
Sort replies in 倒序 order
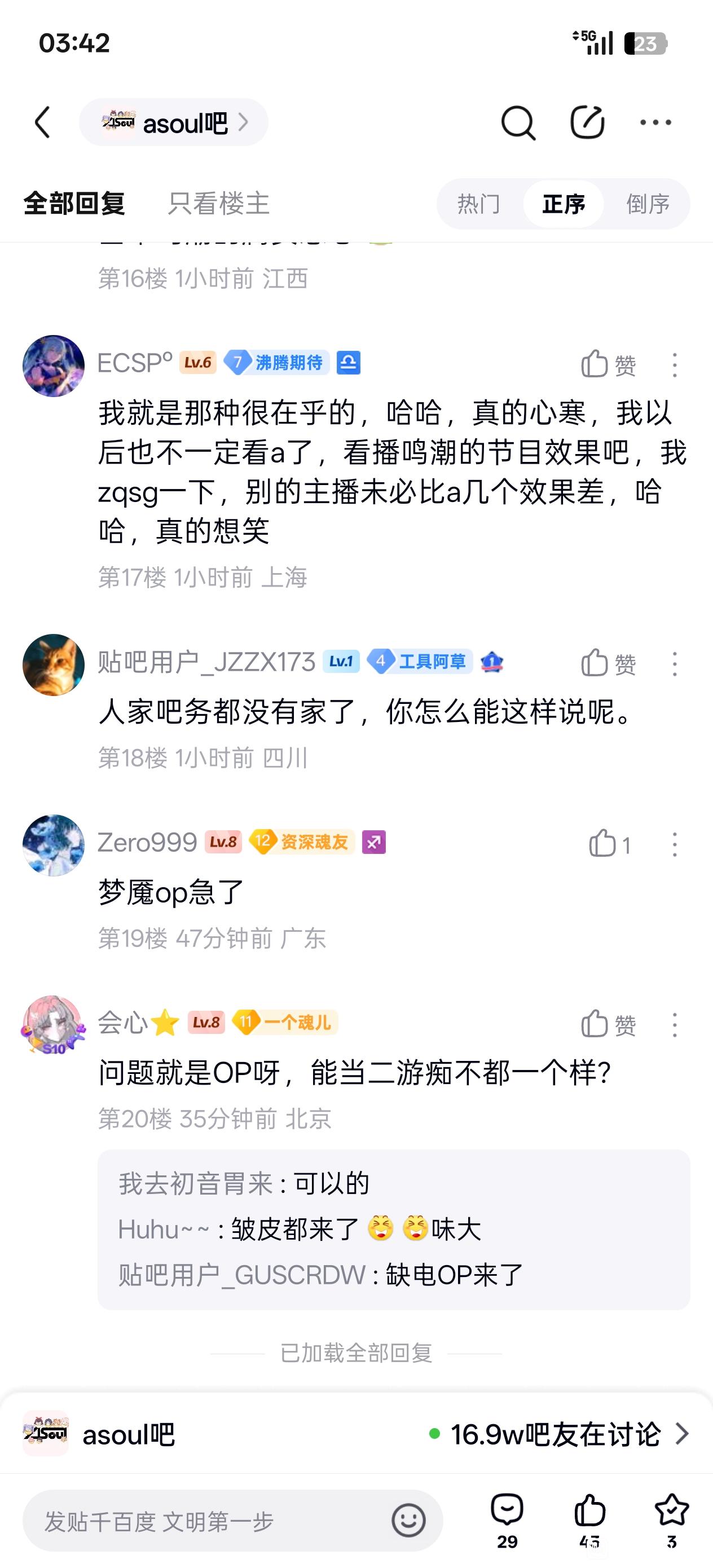(648, 204)
